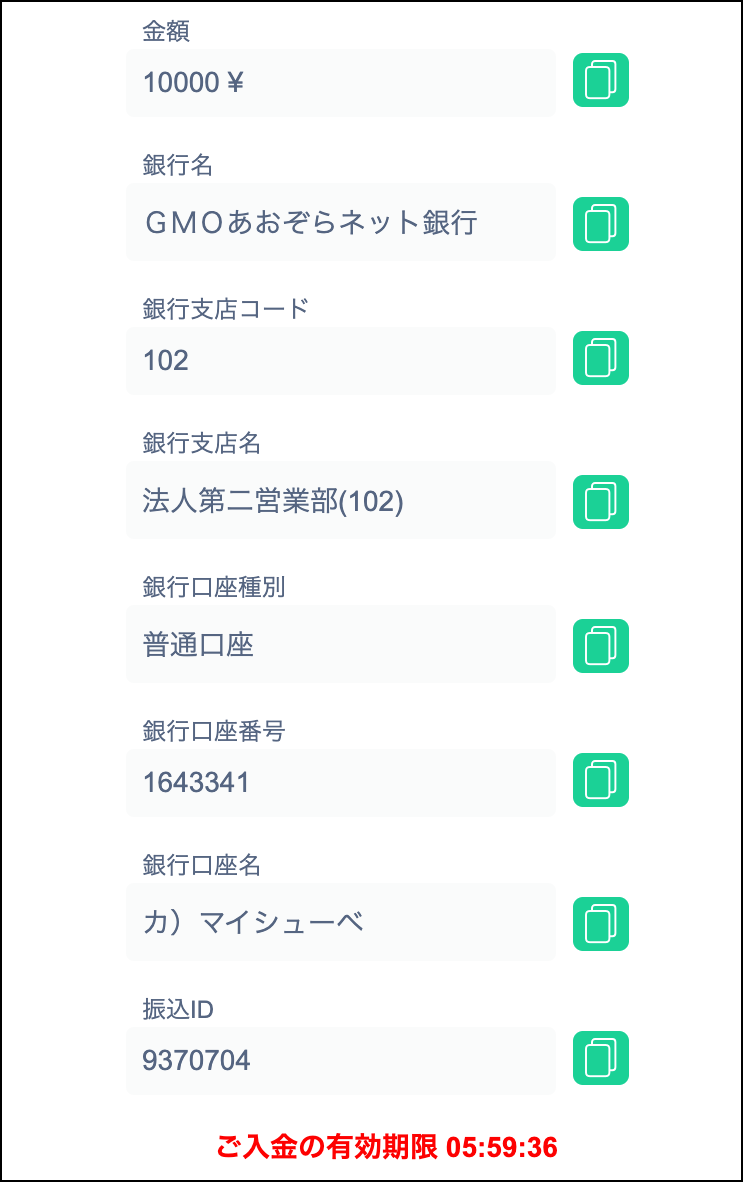Click the transfer ID field showing 9370704
The height and width of the screenshot is (1182, 743).
[340, 1060]
